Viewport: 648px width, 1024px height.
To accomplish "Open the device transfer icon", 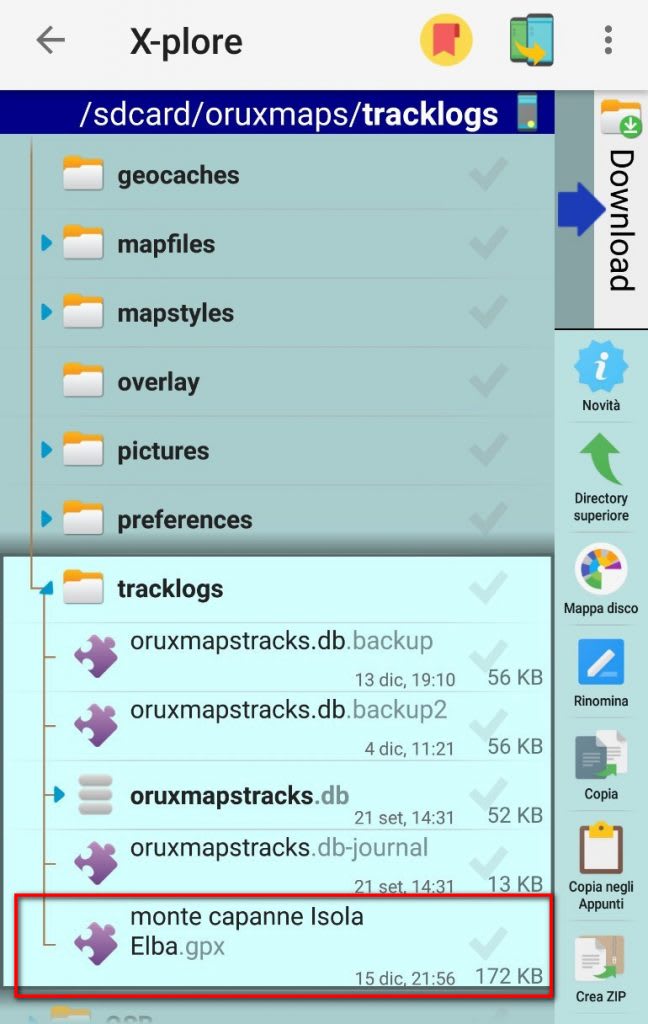I will pyautogui.click(x=532, y=40).
